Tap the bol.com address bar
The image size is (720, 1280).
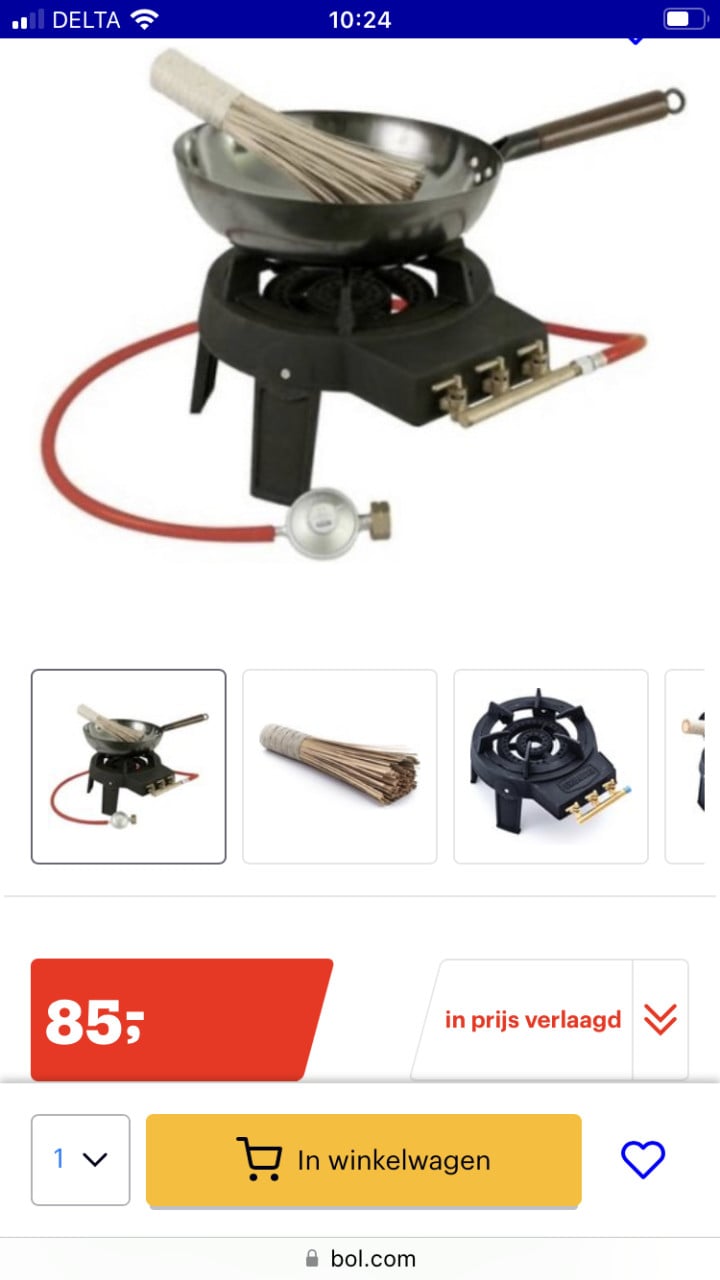tap(360, 1258)
